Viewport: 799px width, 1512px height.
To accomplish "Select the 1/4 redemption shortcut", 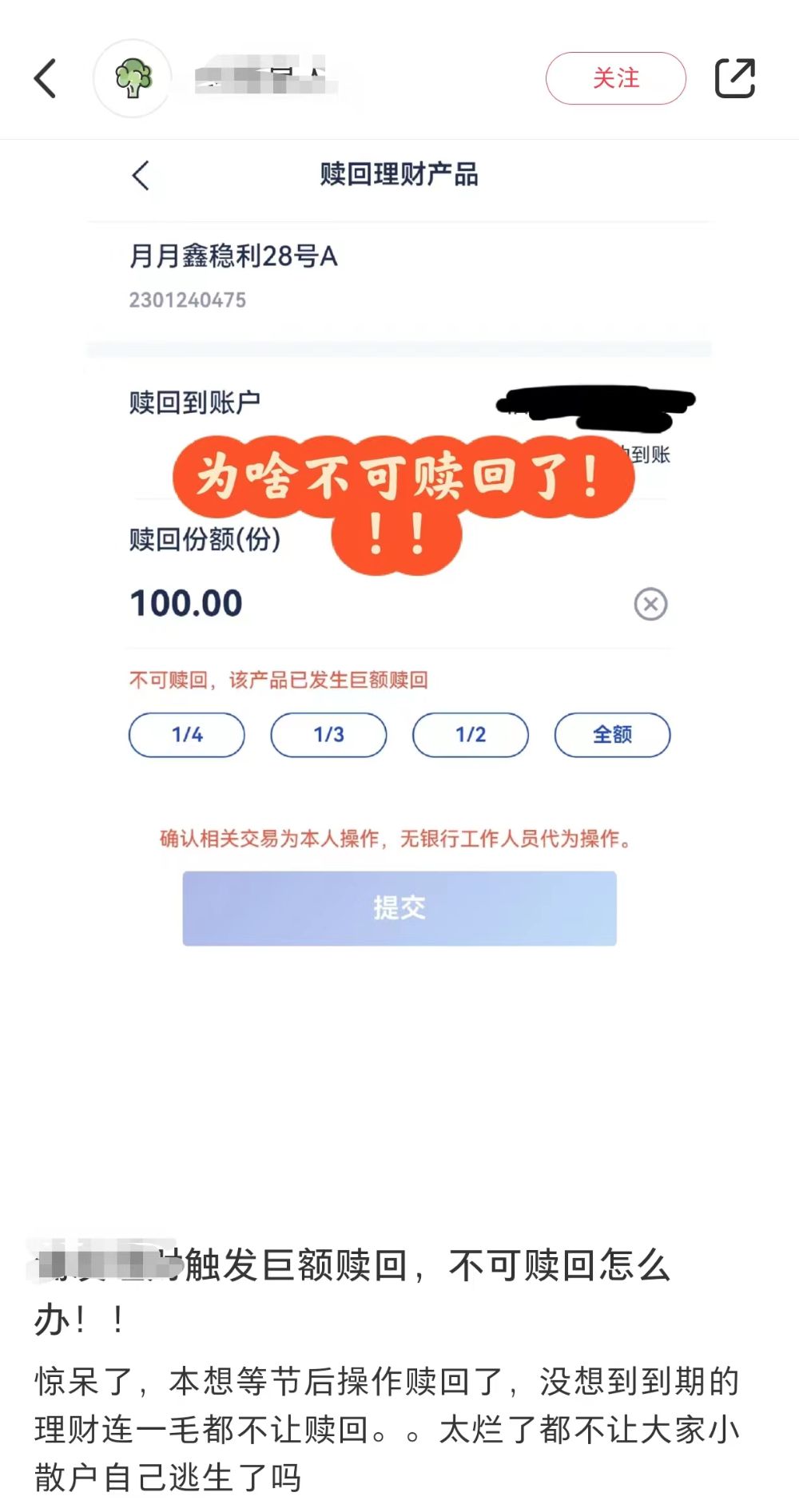I will [186, 735].
